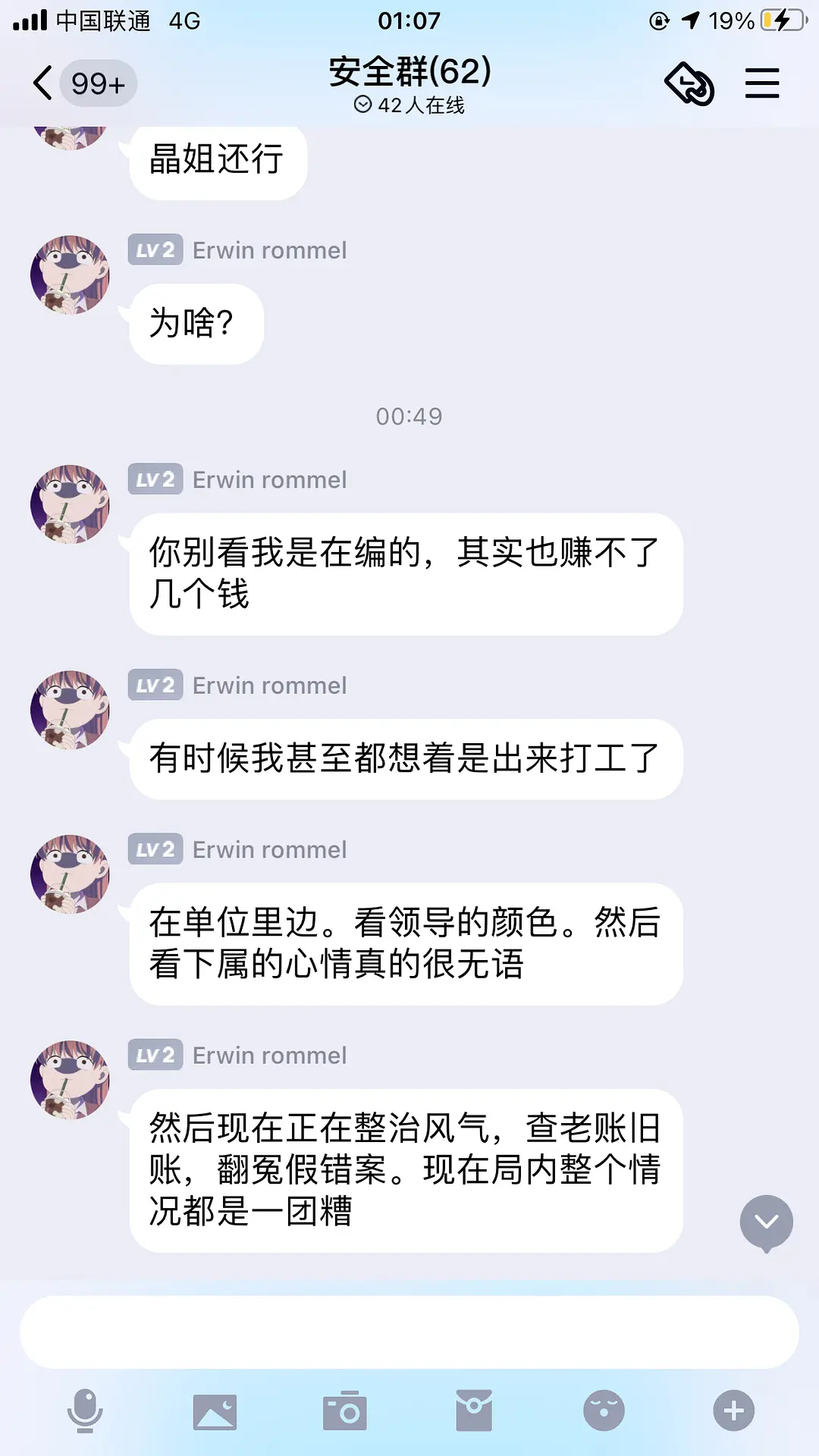Screen dimensions: 819x1456
Task: Open the camera to take a photo
Action: 345,1411
